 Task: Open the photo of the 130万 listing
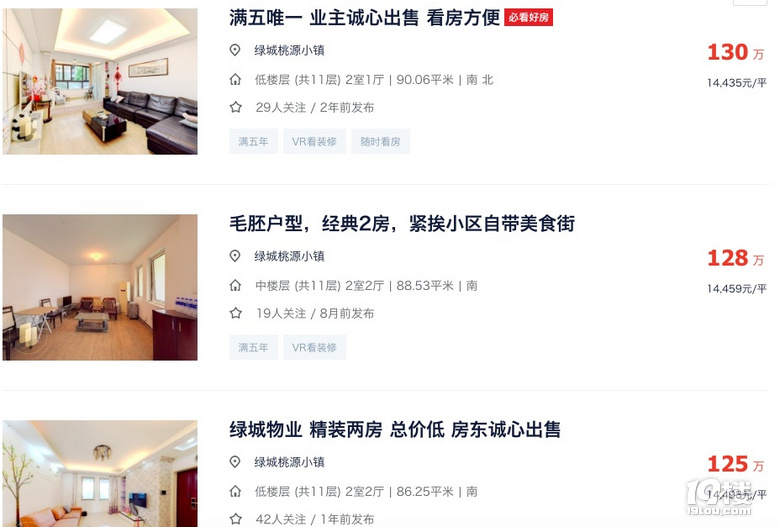[x=100, y=81]
